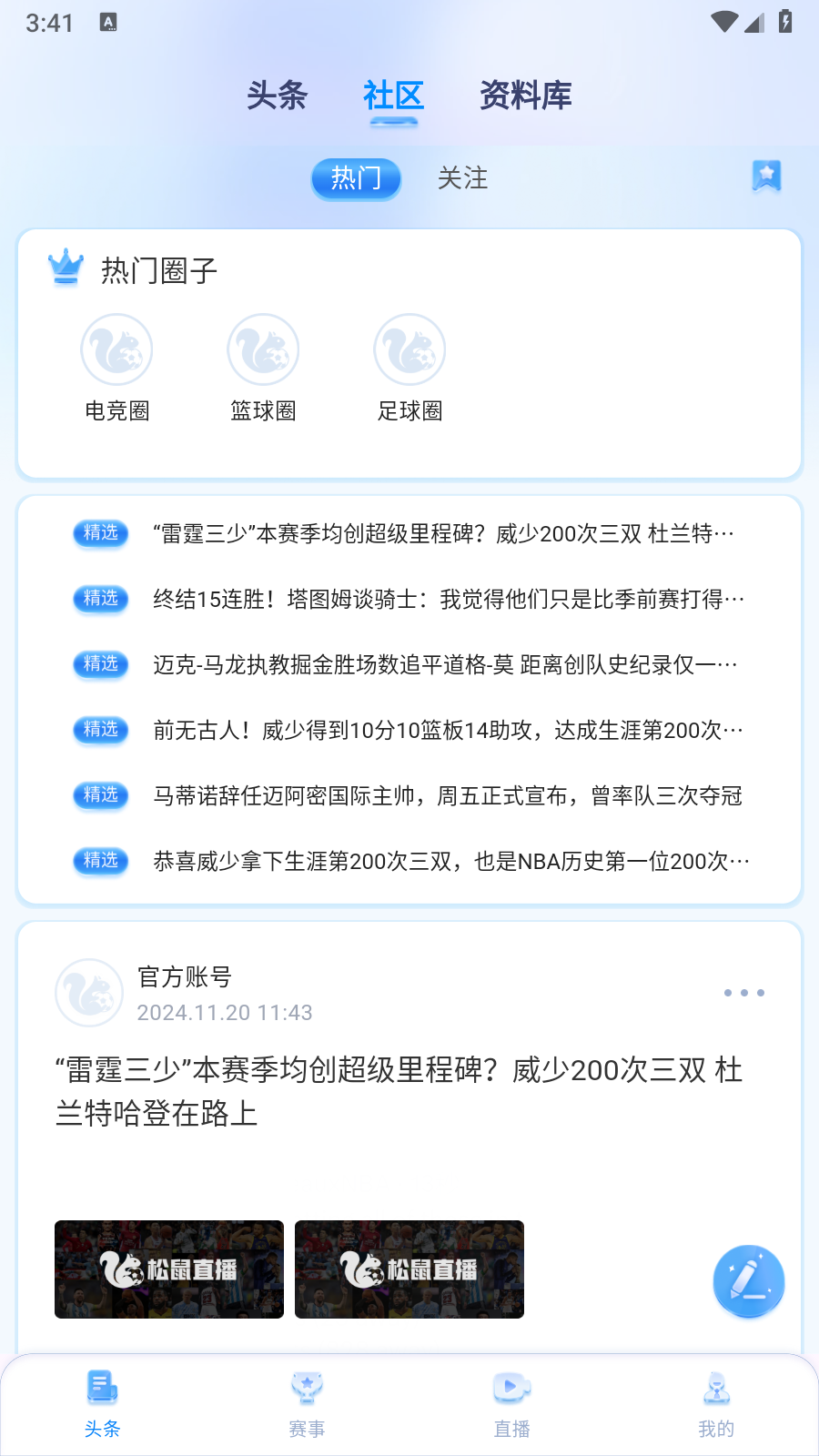
Task: Select the 直播 play icon in bottom bar
Action: point(511,1387)
